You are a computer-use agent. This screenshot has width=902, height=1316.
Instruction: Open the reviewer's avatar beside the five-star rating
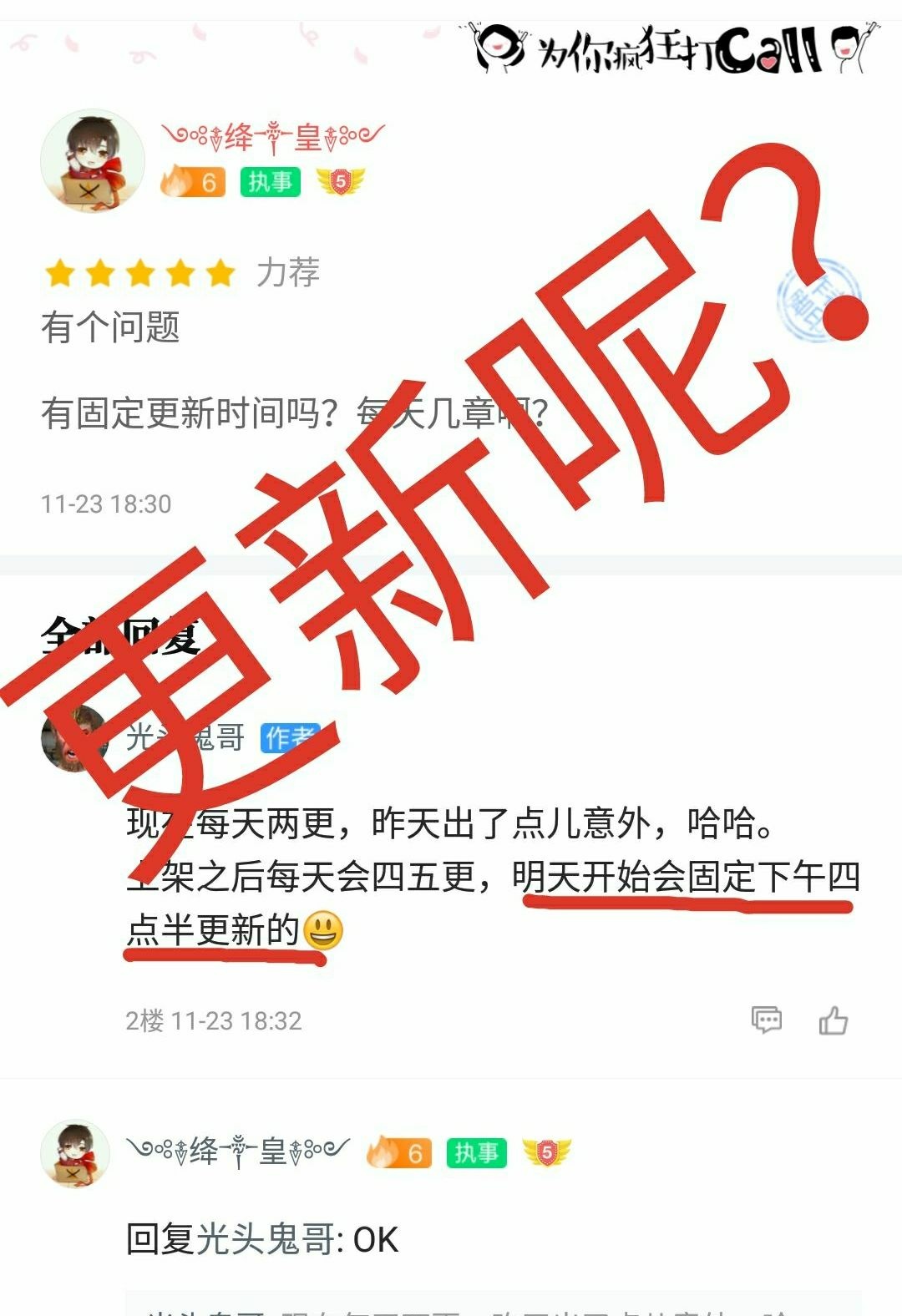92,160
